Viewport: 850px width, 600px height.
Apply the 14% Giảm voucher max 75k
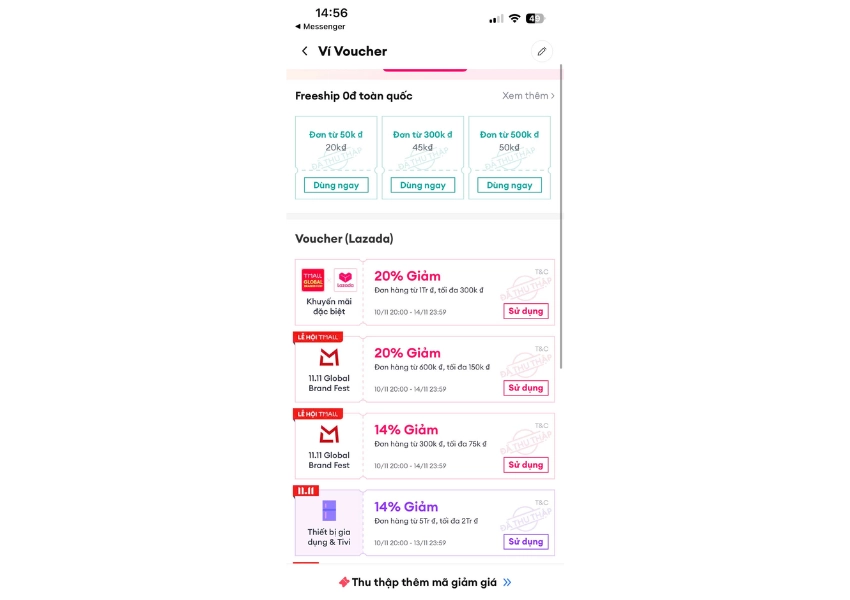(x=525, y=465)
